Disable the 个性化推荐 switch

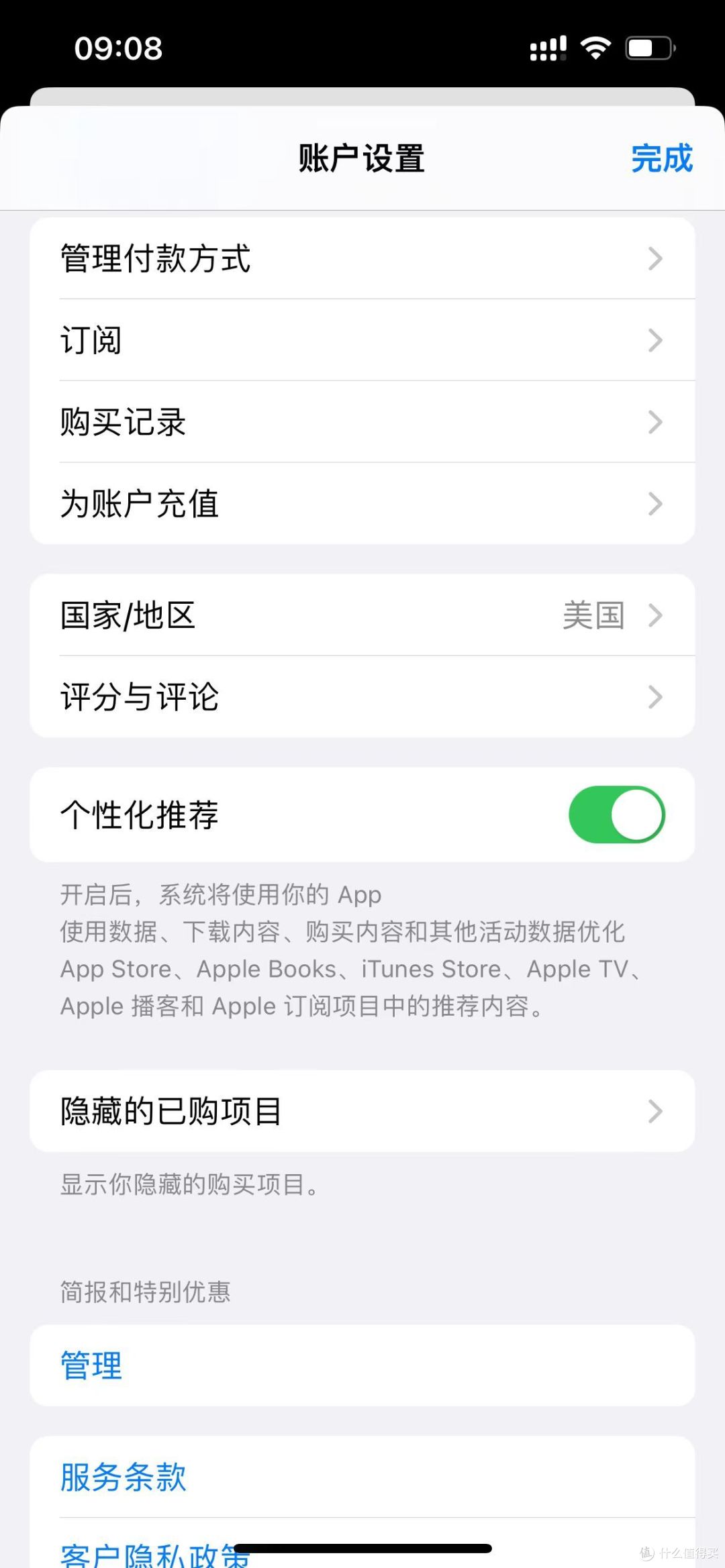616,815
